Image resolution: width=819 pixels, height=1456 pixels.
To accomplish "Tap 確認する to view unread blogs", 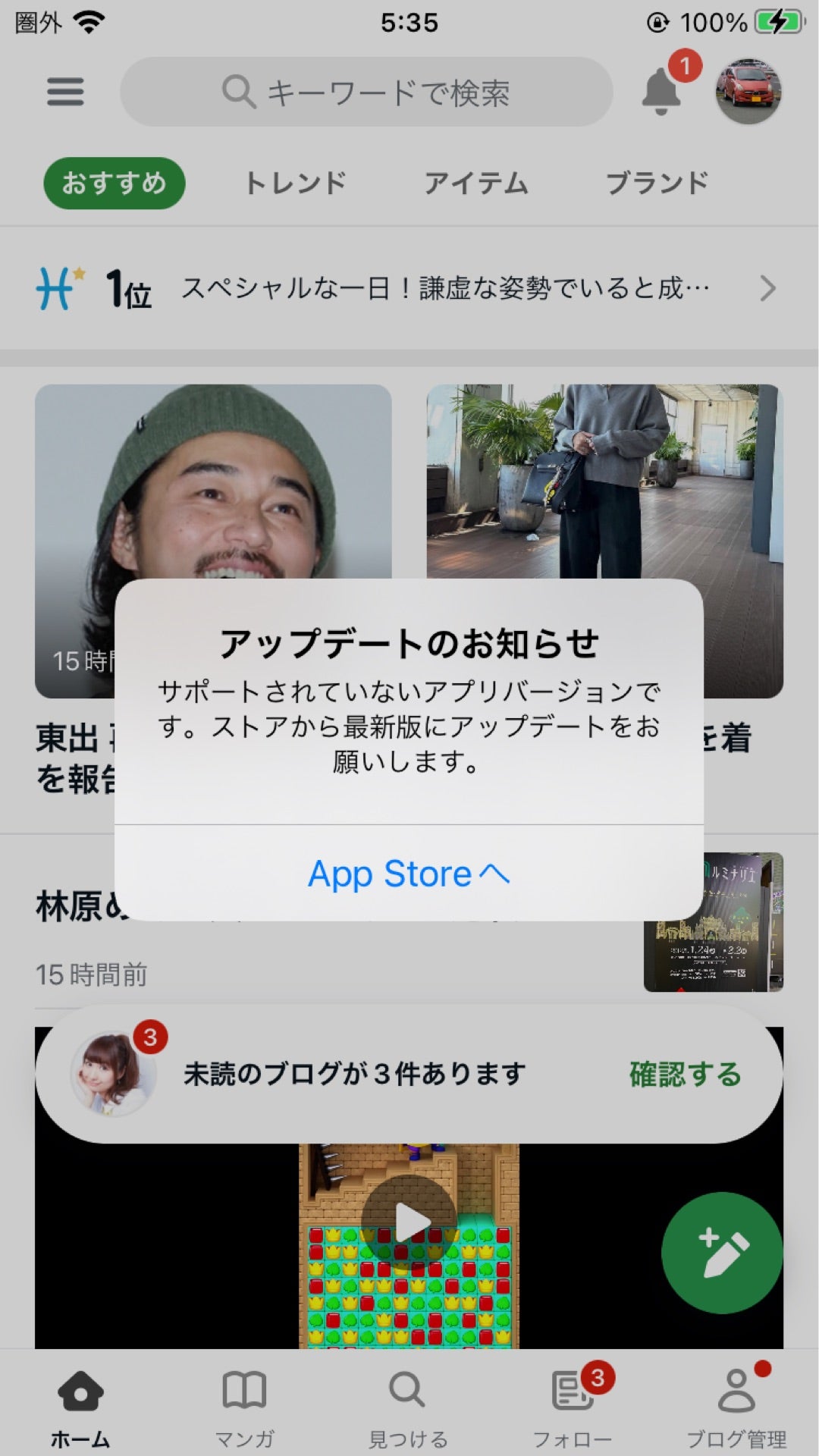I will [685, 1074].
